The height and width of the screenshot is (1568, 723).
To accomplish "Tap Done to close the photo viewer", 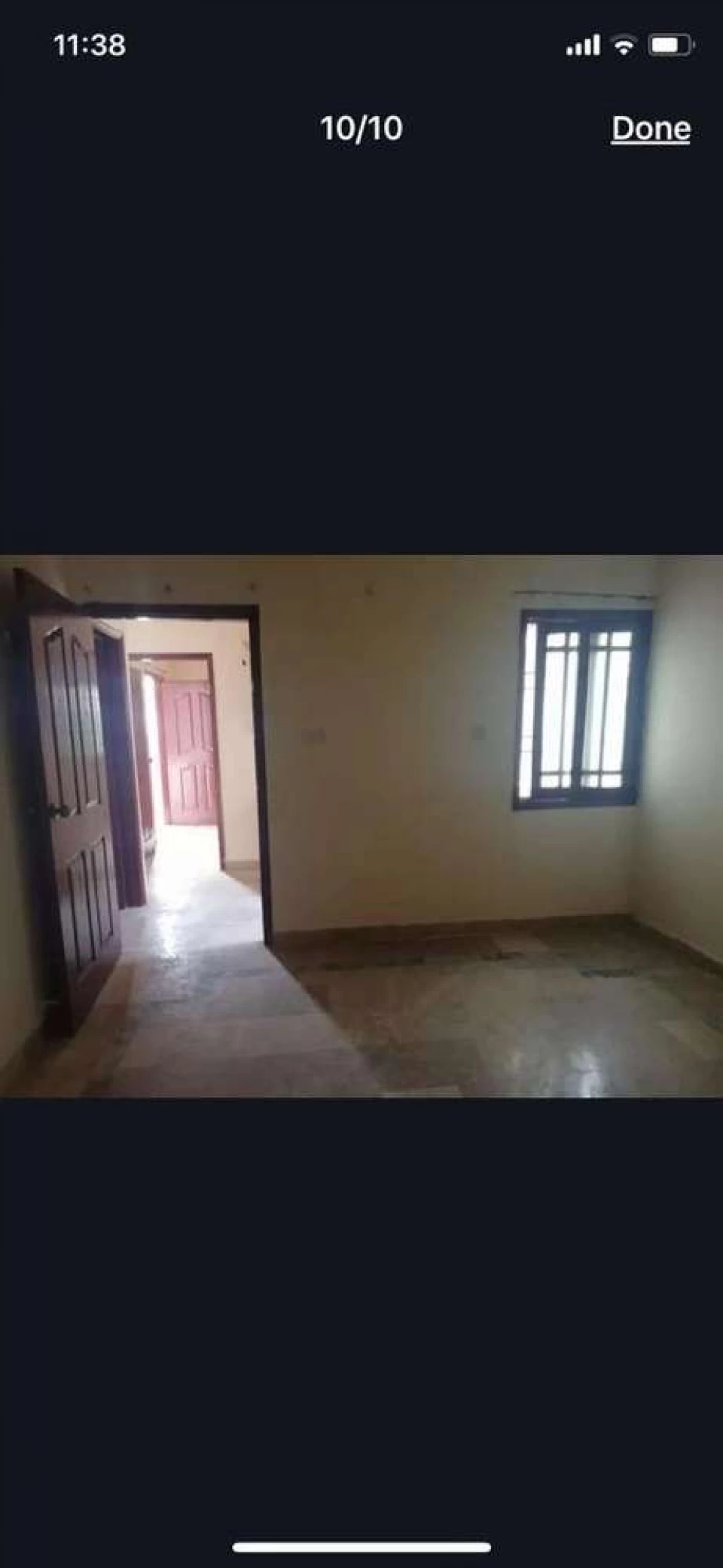I will tap(651, 128).
